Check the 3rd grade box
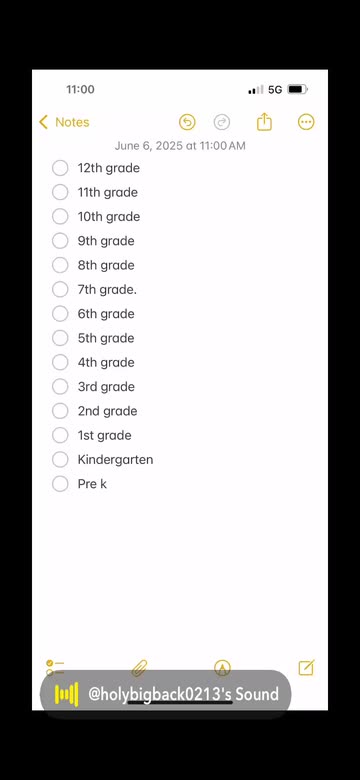The width and height of the screenshot is (360, 780). tap(60, 387)
